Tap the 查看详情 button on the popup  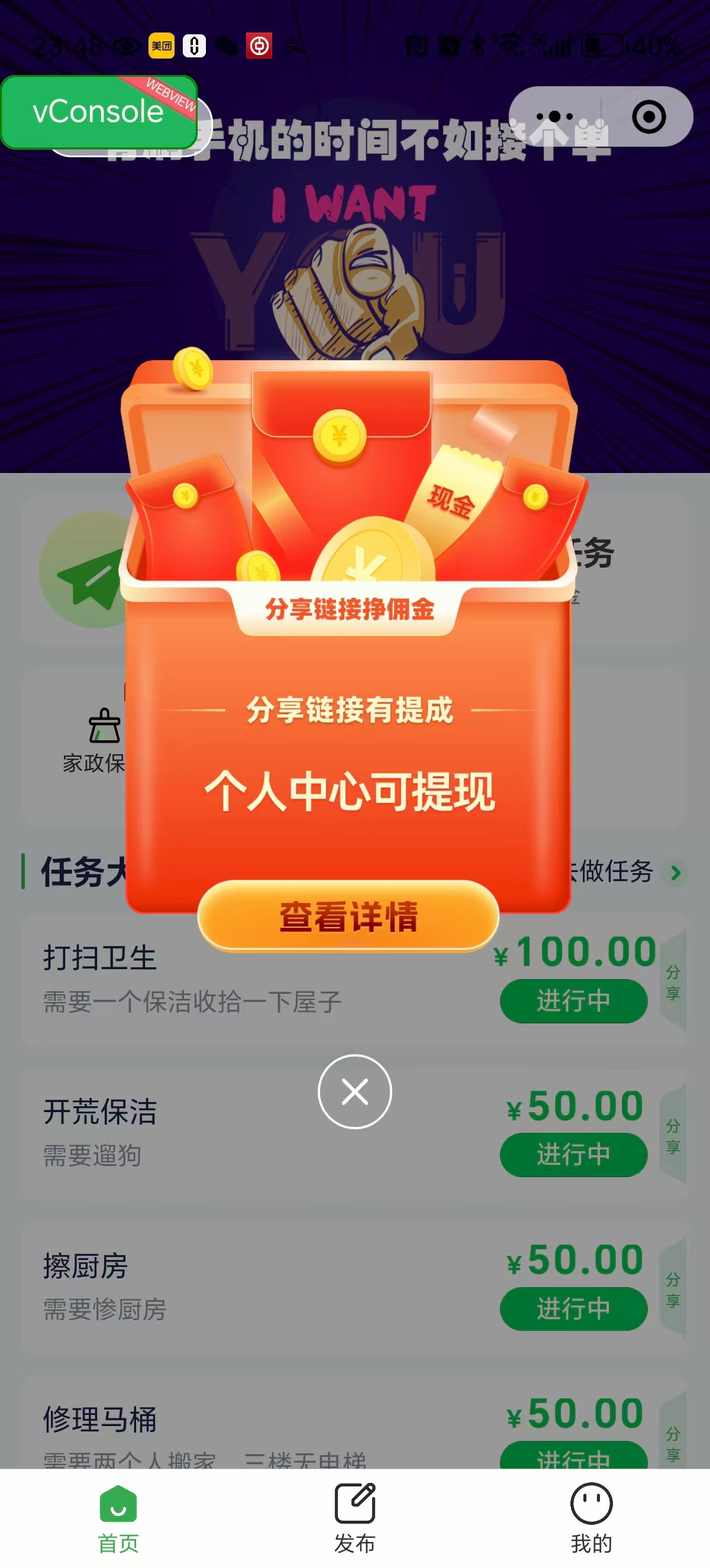coord(348,916)
